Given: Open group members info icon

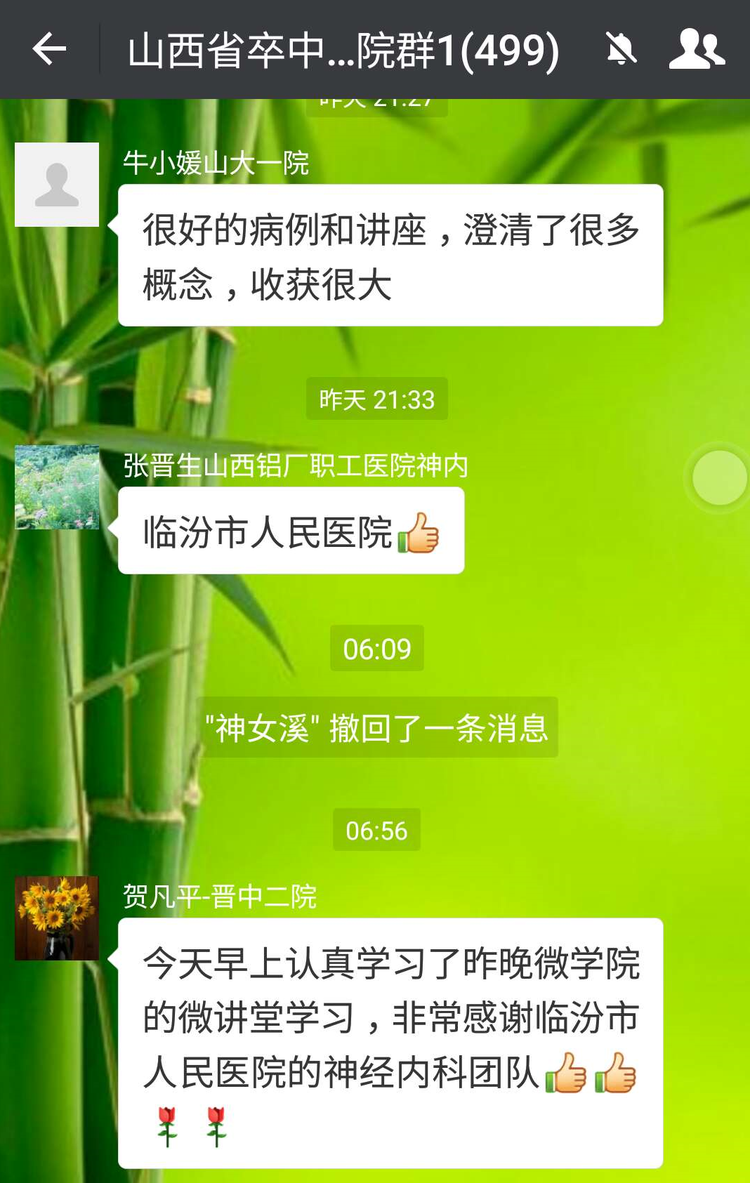Looking at the screenshot, I should [x=696, y=49].
